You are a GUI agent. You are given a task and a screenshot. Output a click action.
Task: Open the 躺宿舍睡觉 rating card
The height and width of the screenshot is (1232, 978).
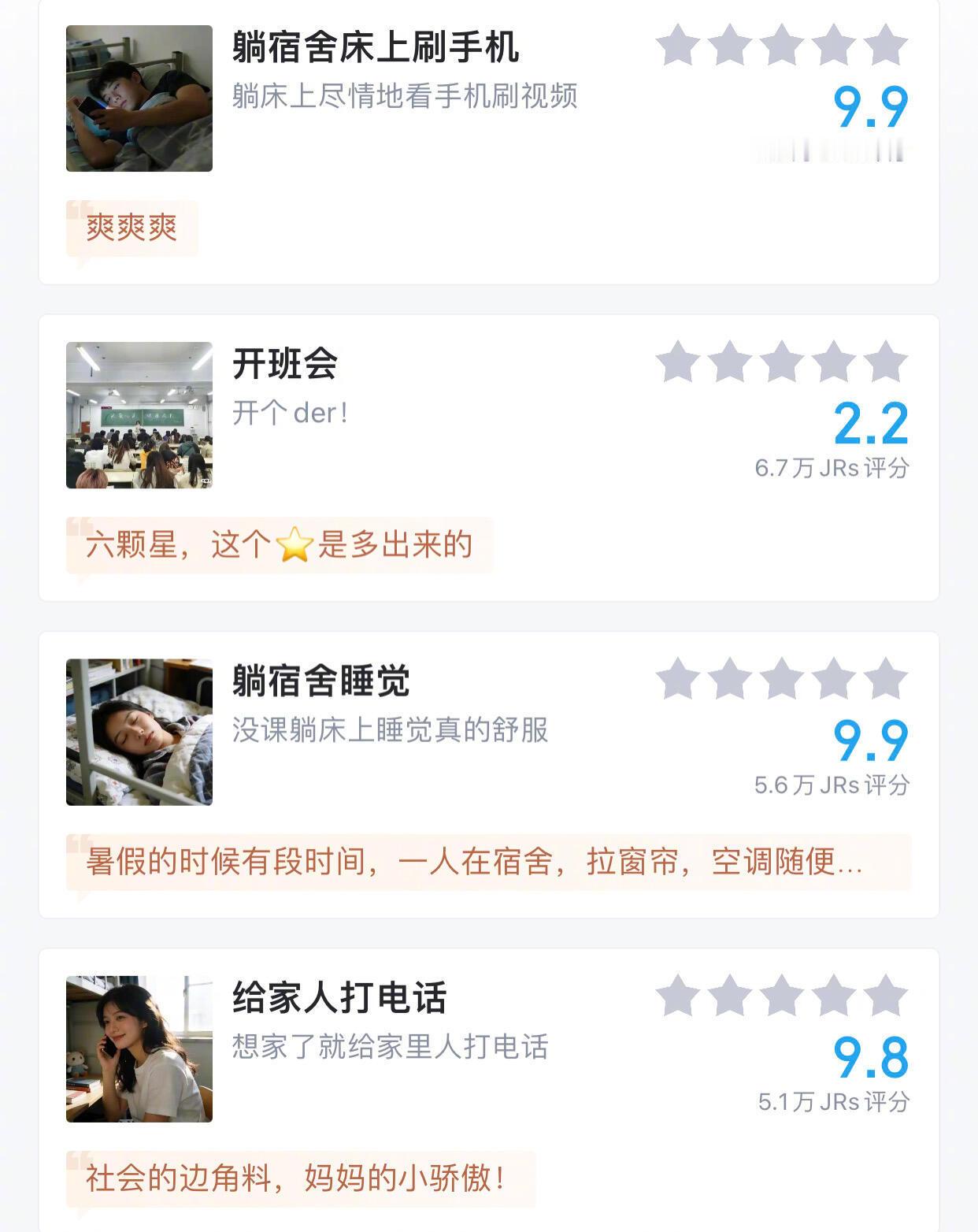tap(488, 774)
